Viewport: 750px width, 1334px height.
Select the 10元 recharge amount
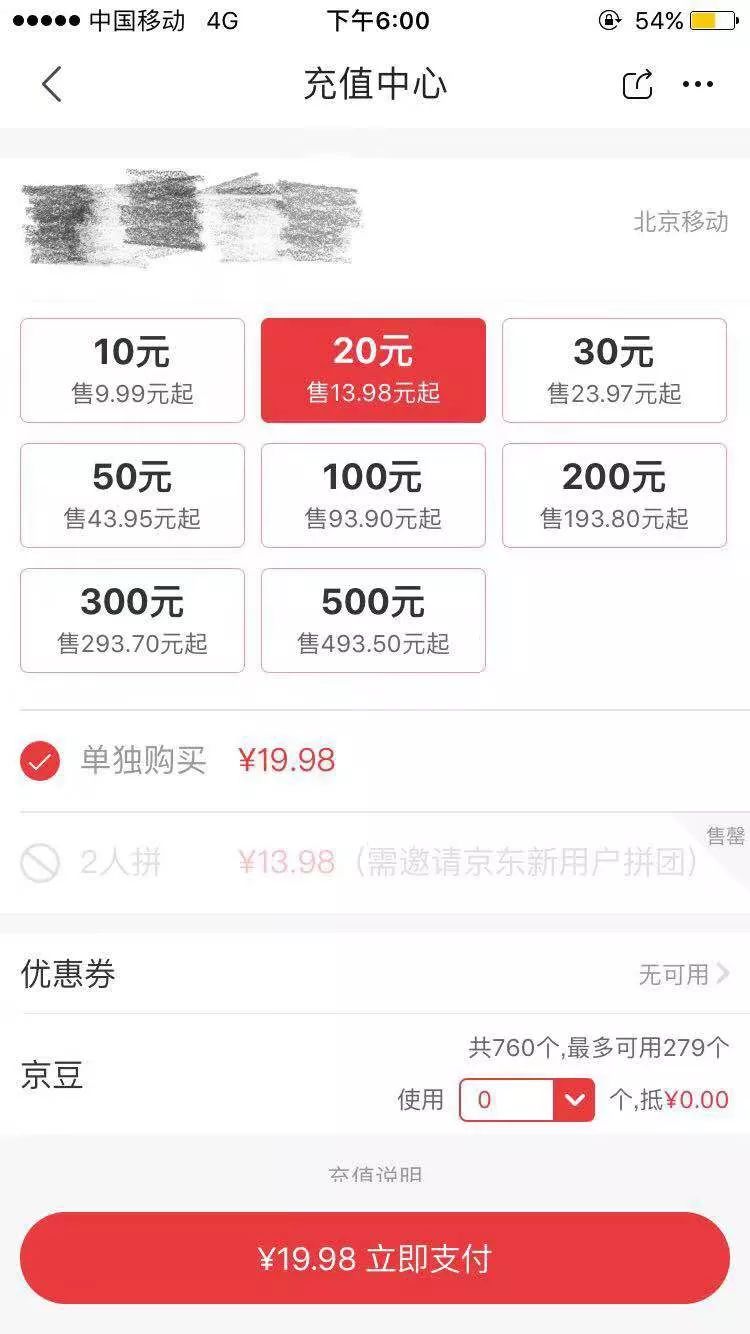tap(132, 370)
